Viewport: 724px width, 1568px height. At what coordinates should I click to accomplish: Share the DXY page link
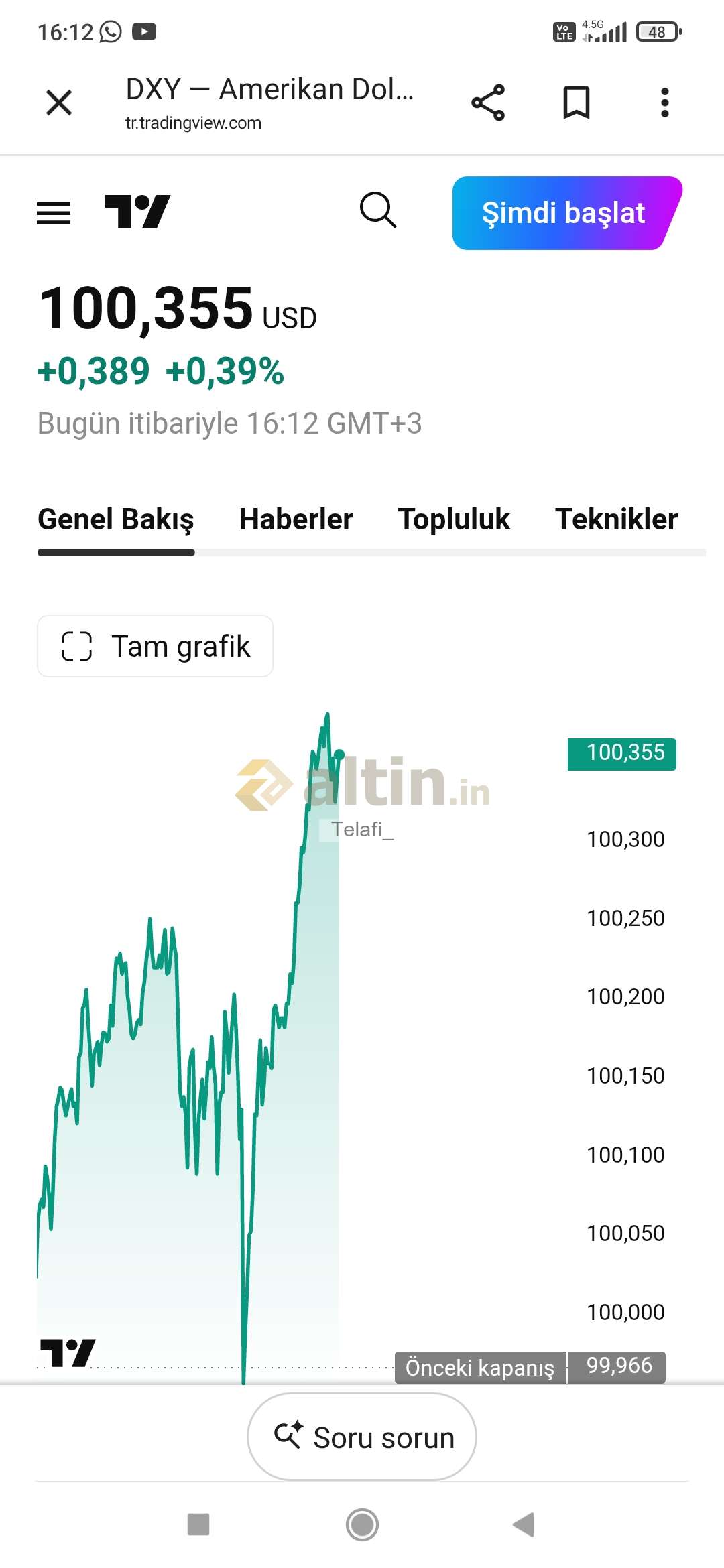tap(488, 103)
